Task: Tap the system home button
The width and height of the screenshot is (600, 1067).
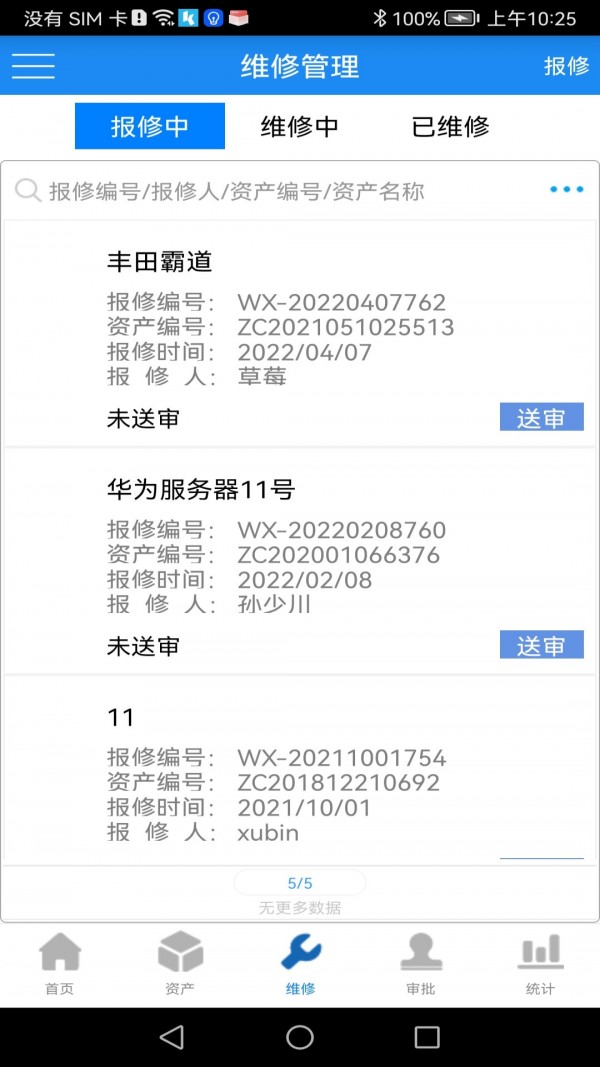Action: (300, 1037)
